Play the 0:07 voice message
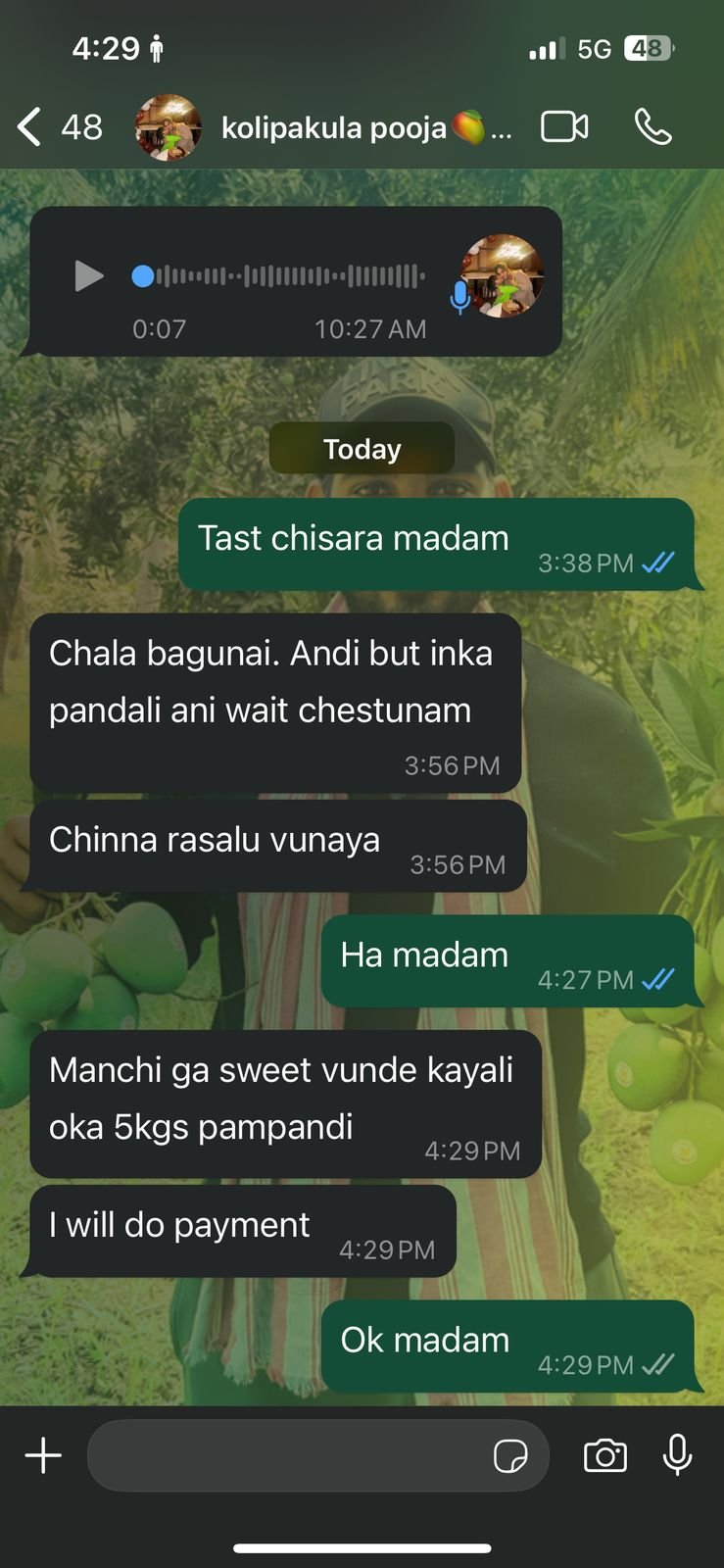The image size is (724, 1568). pyautogui.click(x=89, y=276)
